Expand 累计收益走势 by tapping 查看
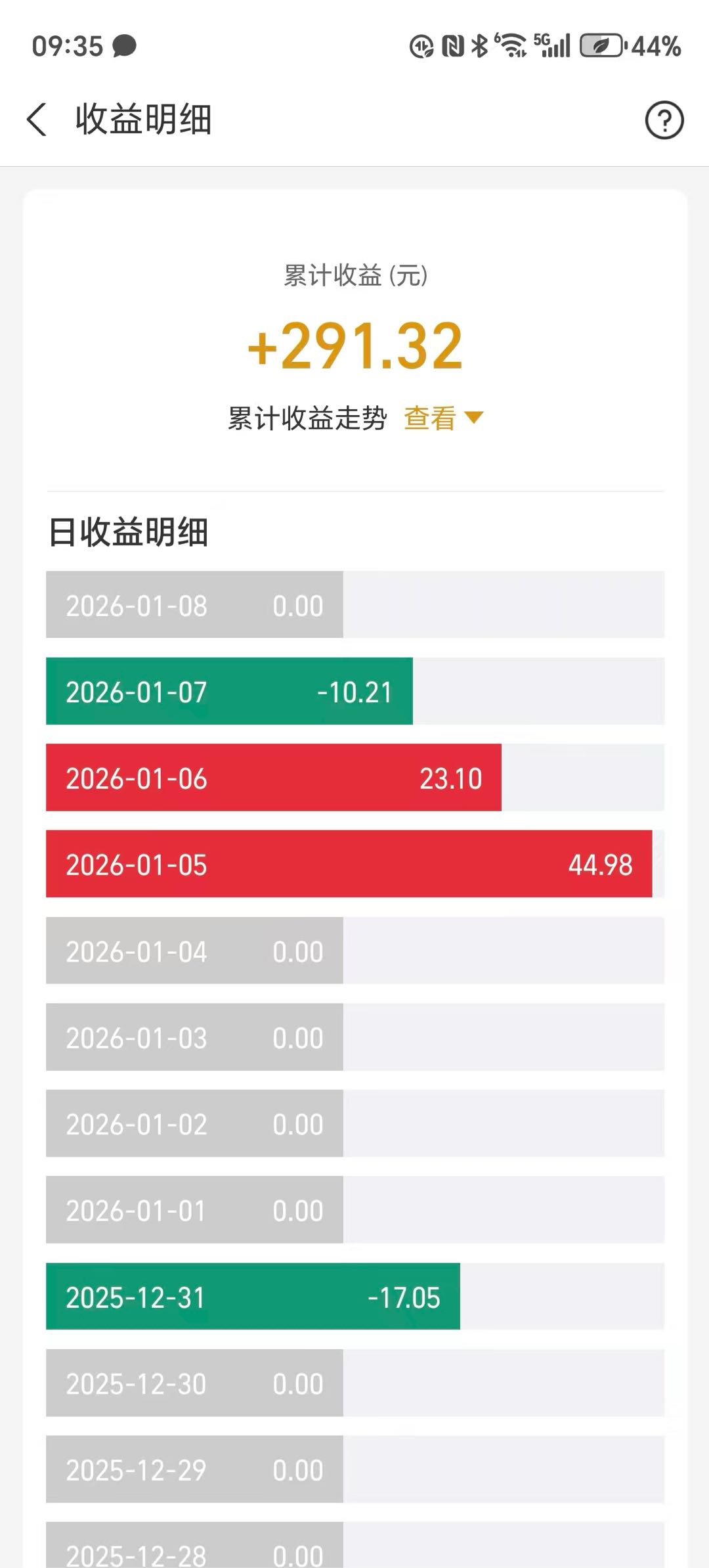 click(x=442, y=418)
